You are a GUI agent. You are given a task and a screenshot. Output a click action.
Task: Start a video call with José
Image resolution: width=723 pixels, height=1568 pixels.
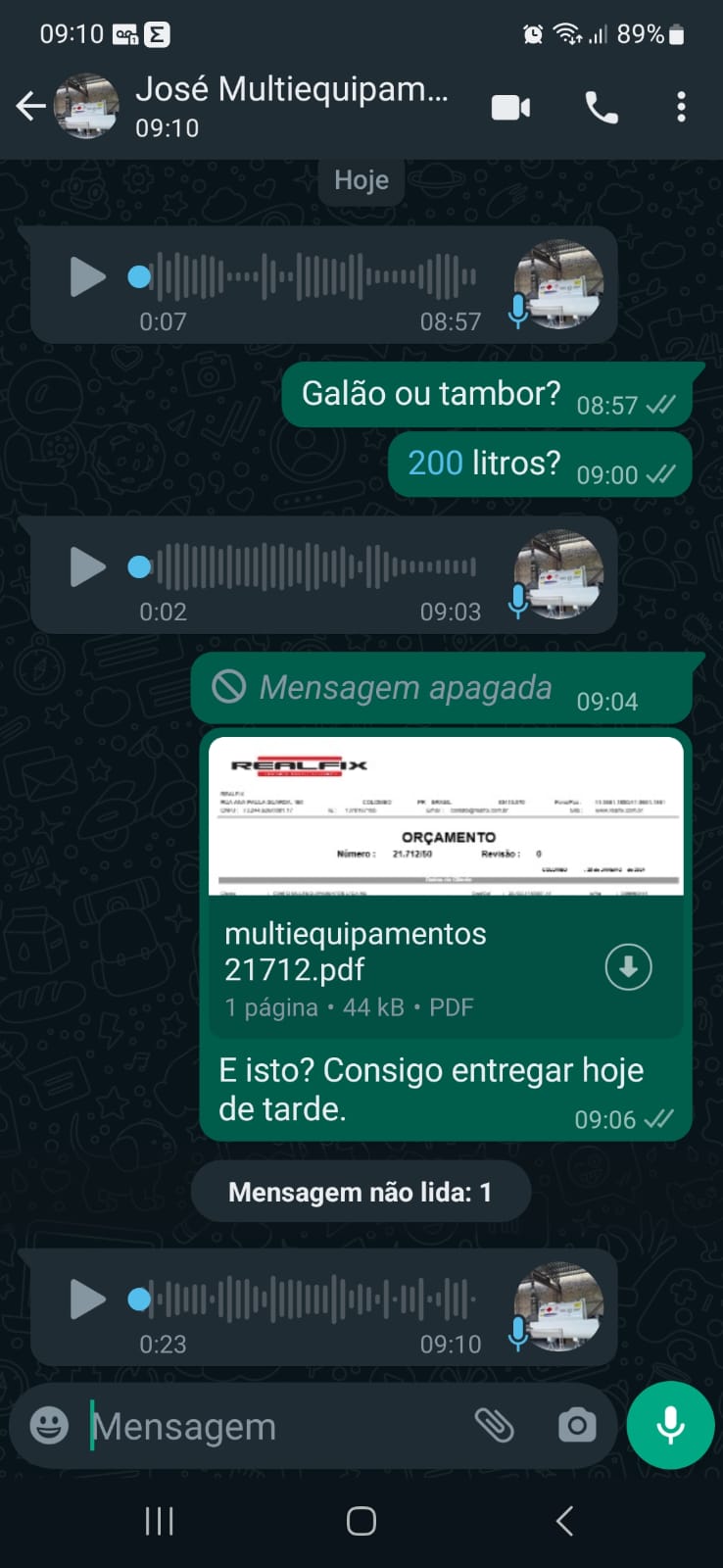(510, 107)
